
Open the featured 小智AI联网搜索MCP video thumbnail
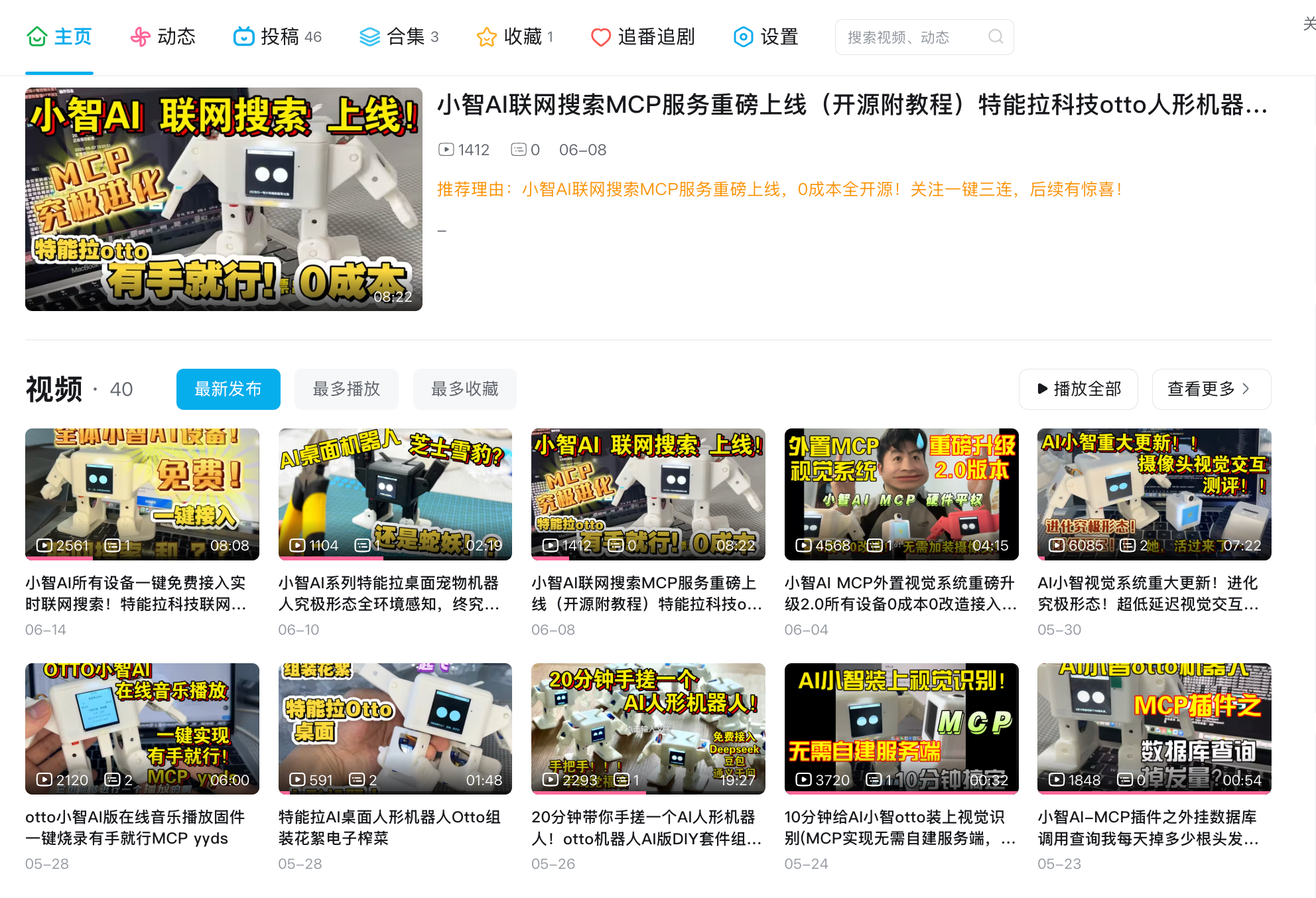[224, 199]
